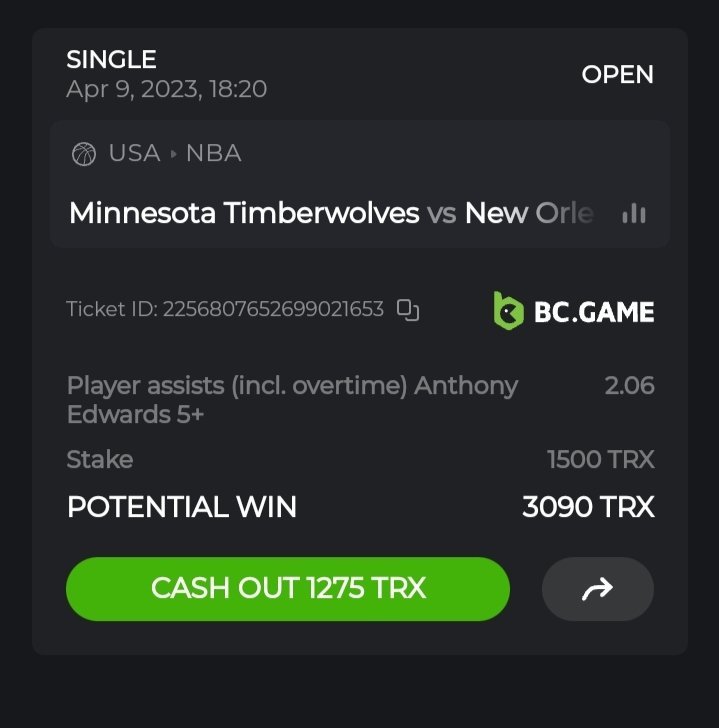Share this bet slip
Viewport: 719px width, 728px height.
tap(597, 589)
